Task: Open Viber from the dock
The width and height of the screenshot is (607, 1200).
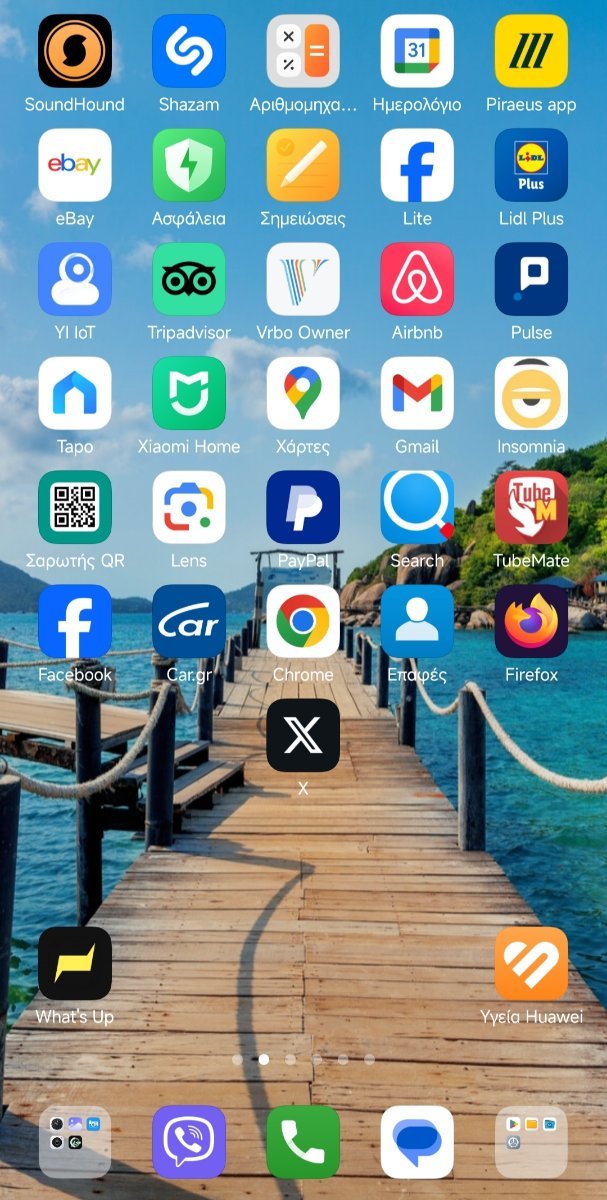Action: (x=189, y=1141)
